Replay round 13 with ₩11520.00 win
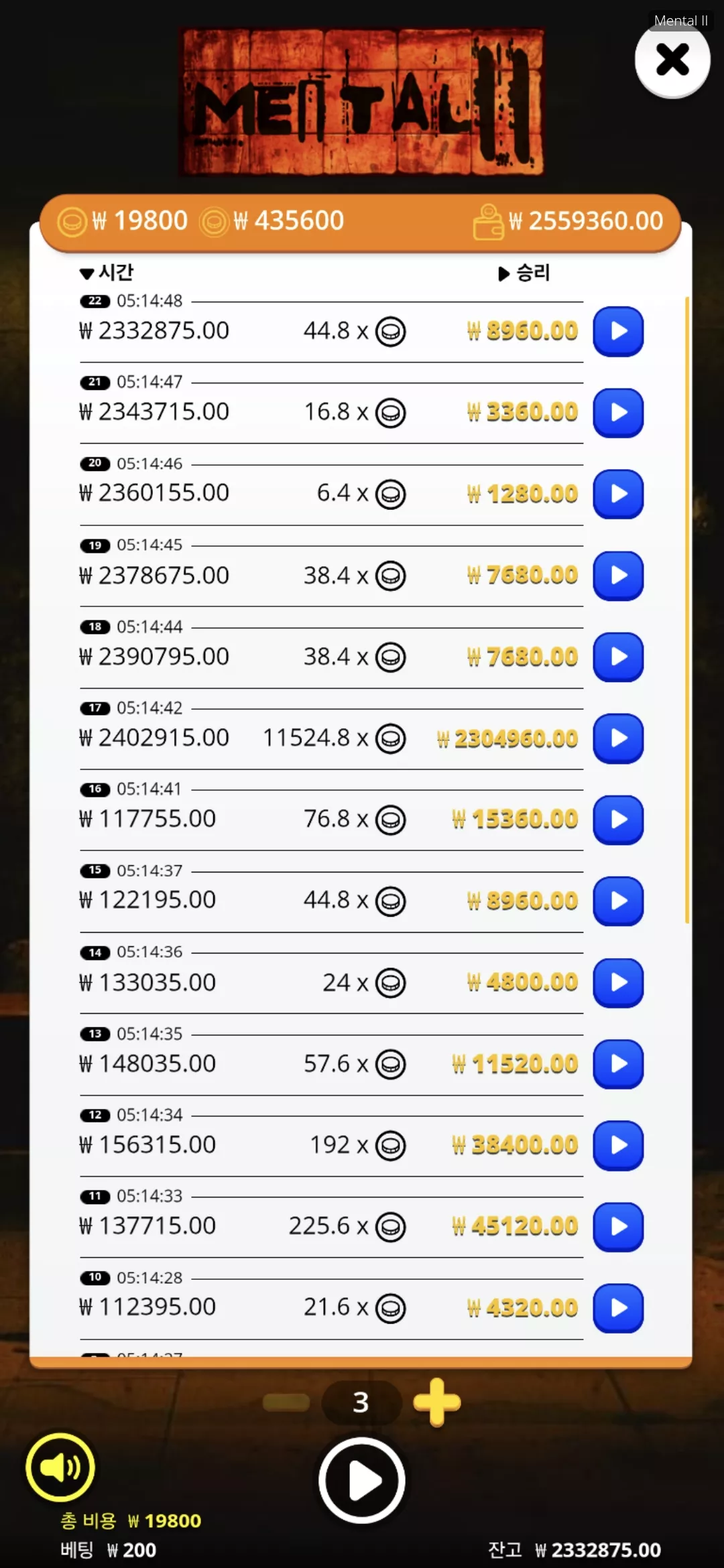This screenshot has height=1568, width=724. [x=618, y=1064]
